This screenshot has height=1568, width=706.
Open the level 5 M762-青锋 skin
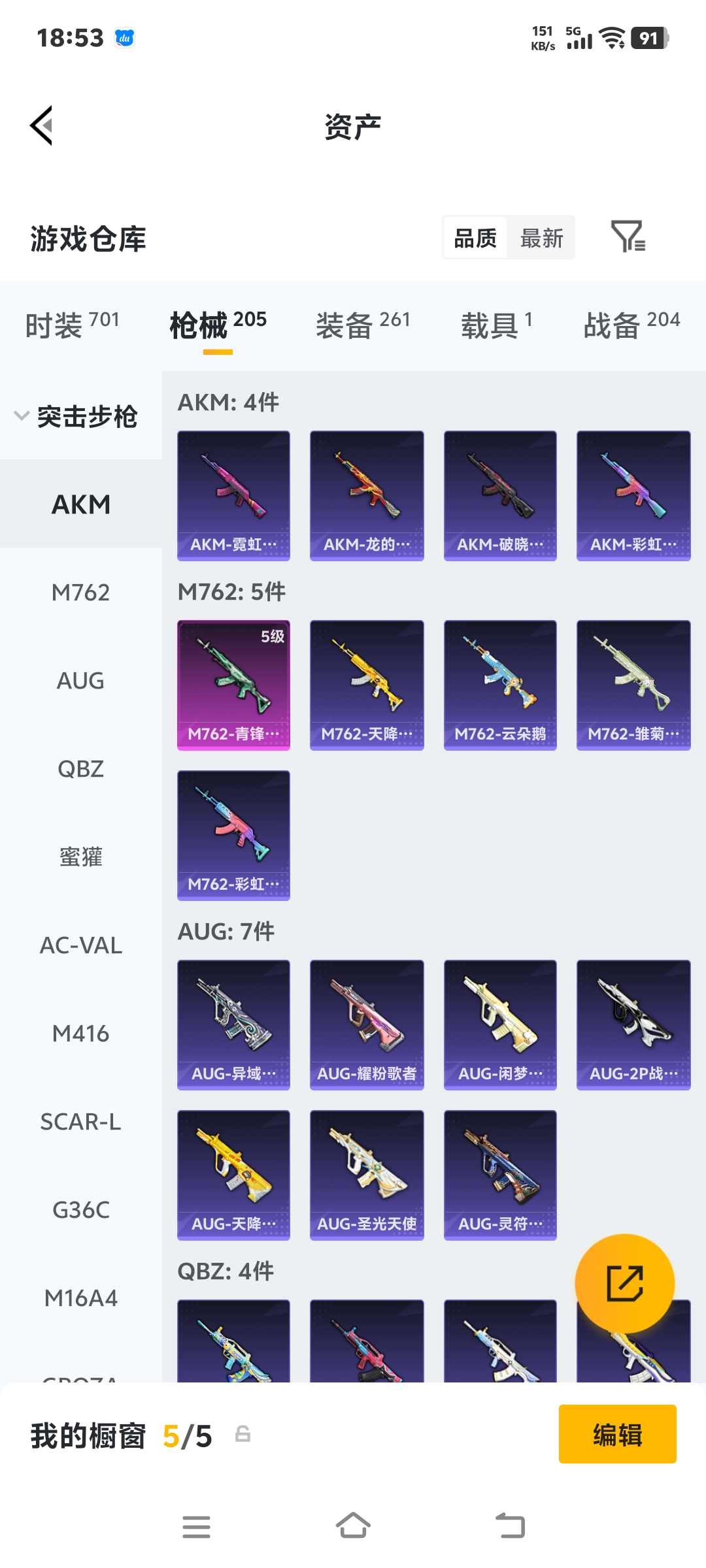(233, 685)
